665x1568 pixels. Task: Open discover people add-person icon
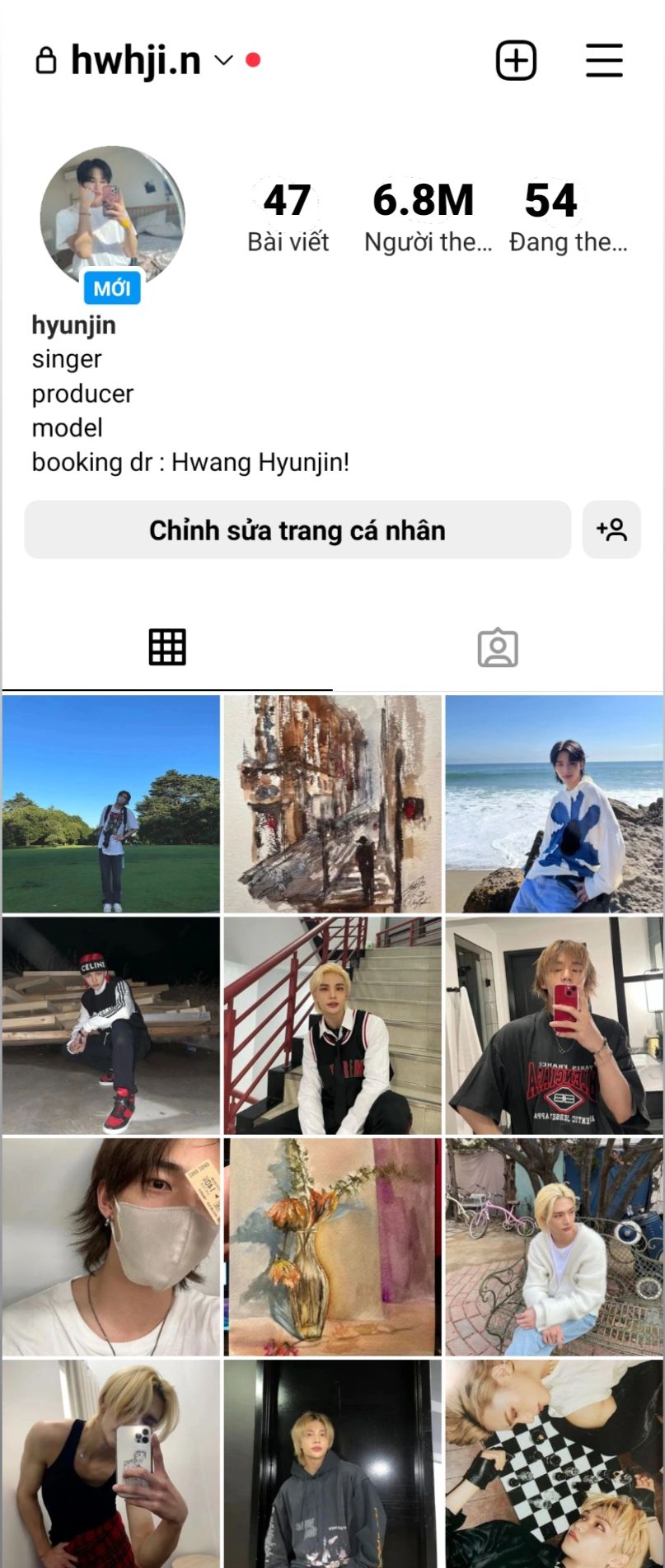point(611,530)
